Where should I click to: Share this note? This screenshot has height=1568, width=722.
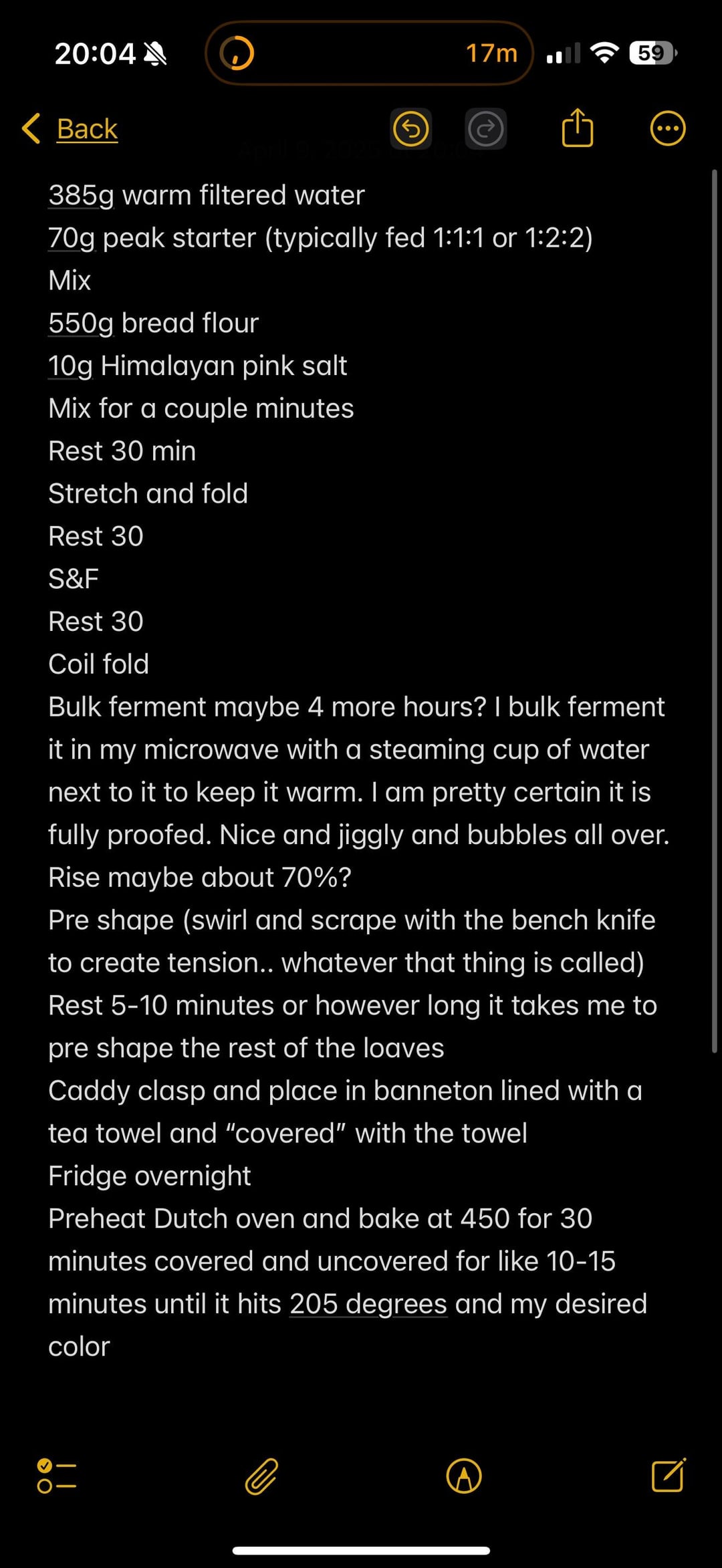click(578, 128)
